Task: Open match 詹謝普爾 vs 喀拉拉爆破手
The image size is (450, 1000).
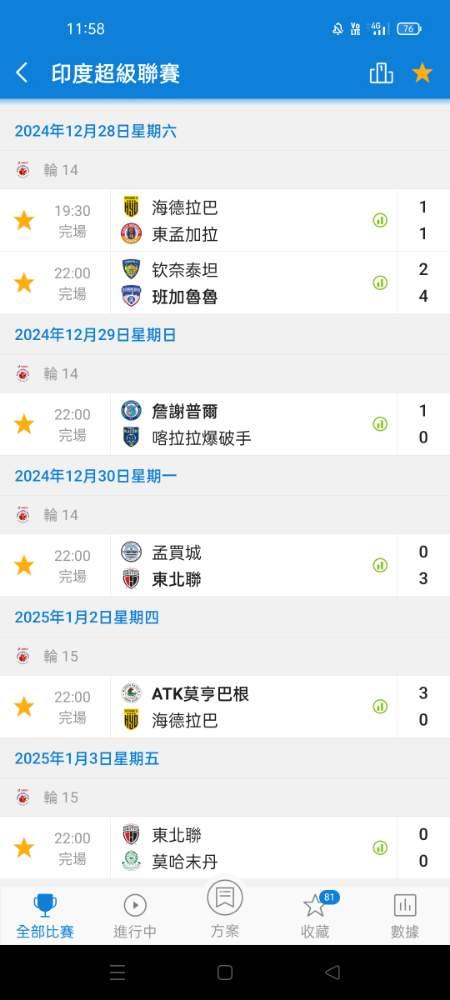Action: tap(225, 424)
